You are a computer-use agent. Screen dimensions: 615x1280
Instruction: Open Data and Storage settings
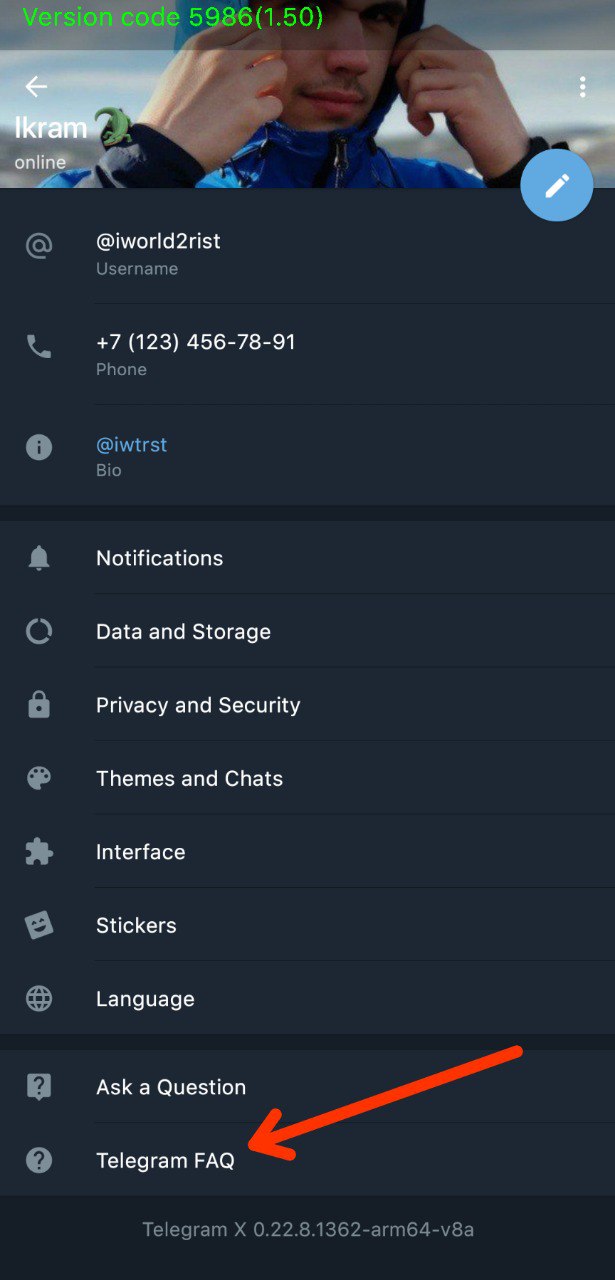[307, 631]
